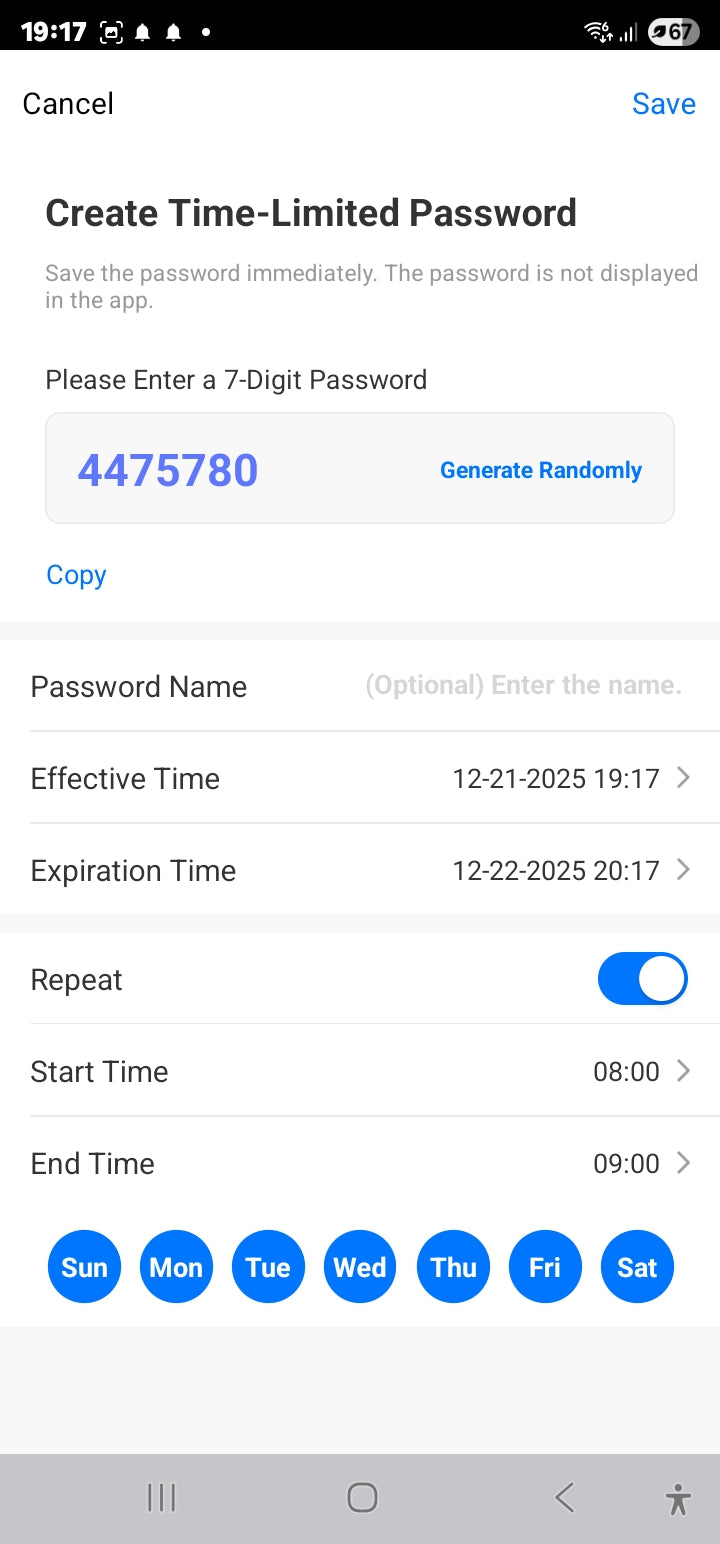Cancel password creation
The height and width of the screenshot is (1544, 720).
click(68, 104)
